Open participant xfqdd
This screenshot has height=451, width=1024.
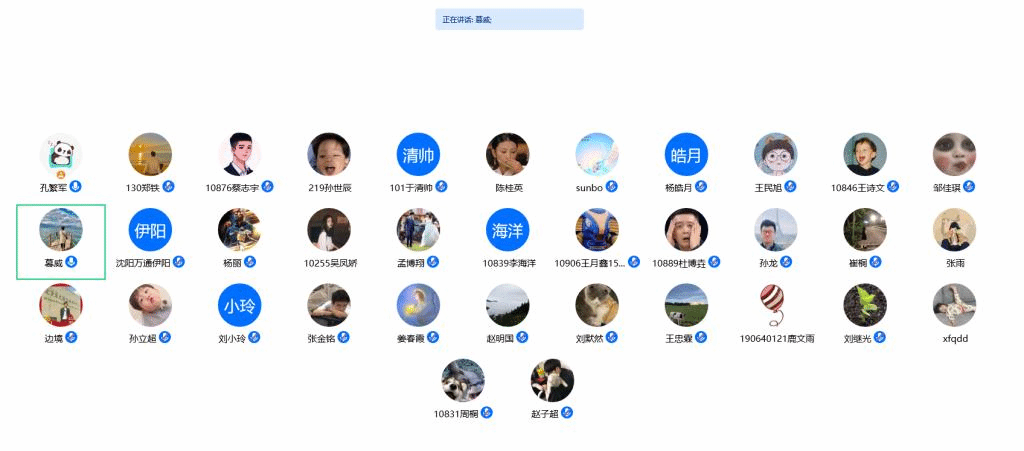click(954, 306)
